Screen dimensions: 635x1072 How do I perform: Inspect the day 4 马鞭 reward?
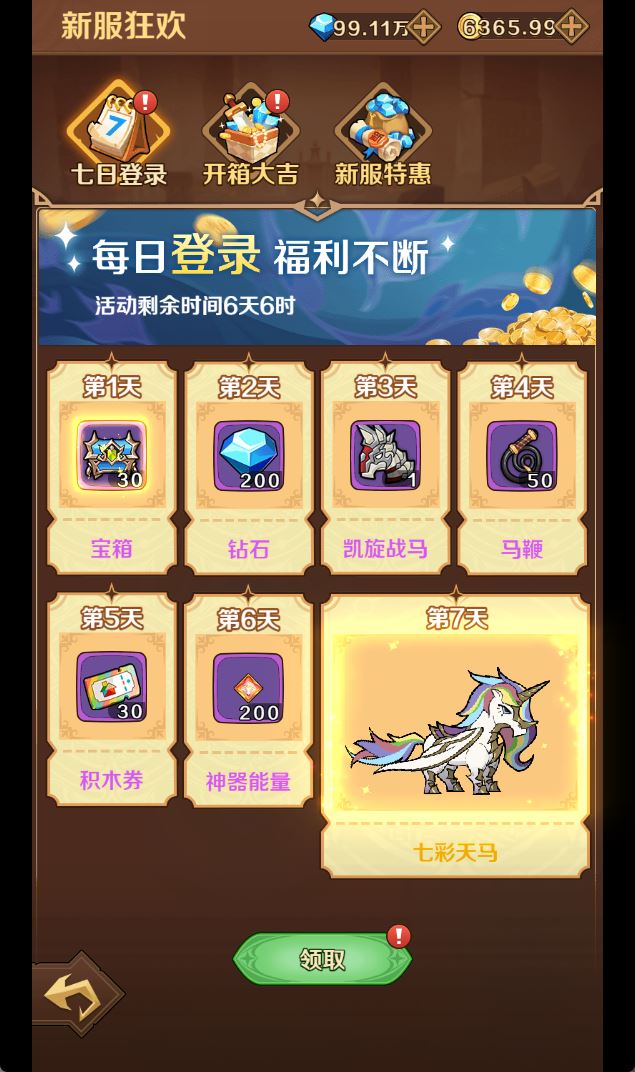tap(521, 456)
